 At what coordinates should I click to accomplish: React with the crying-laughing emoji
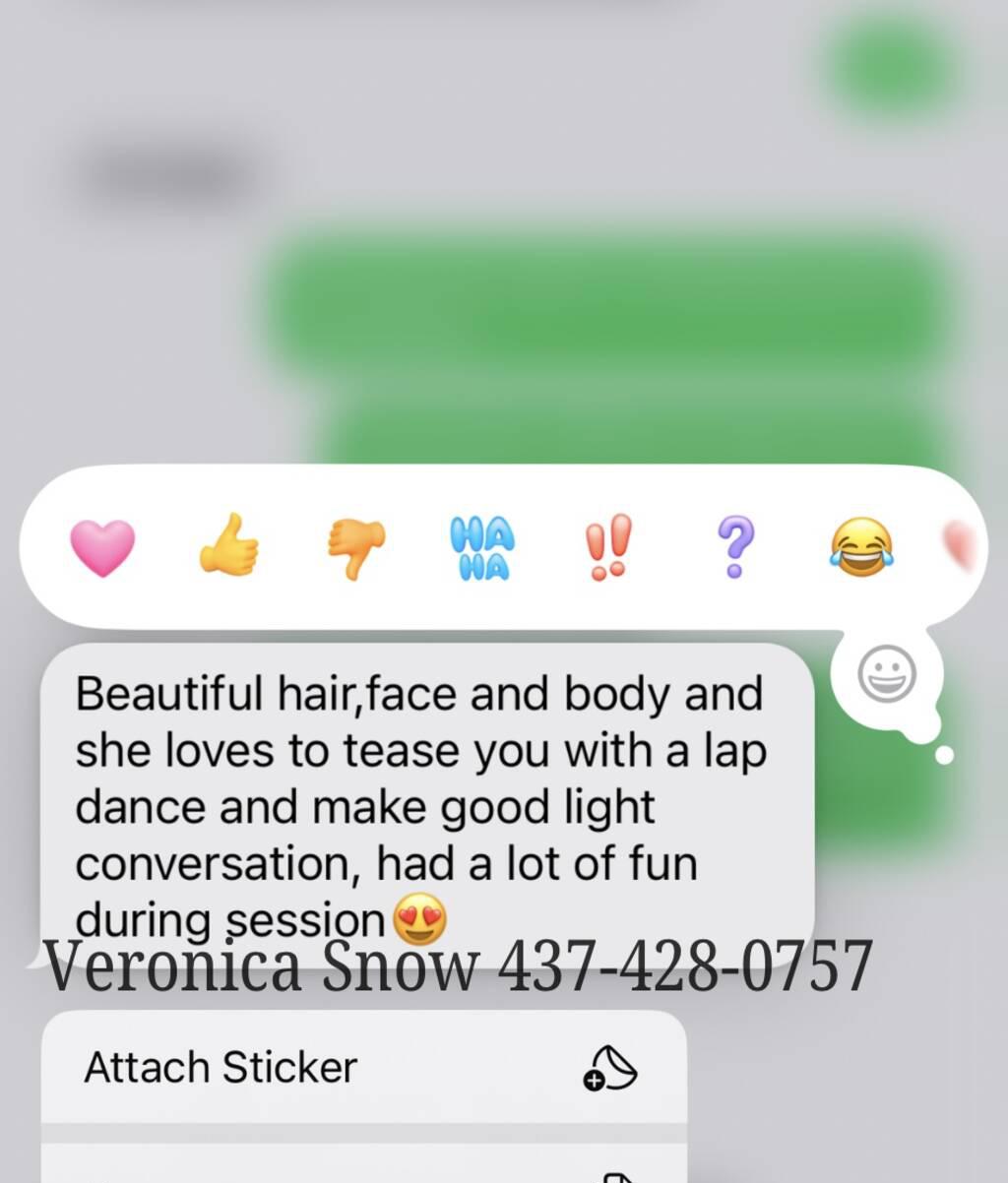(861, 547)
